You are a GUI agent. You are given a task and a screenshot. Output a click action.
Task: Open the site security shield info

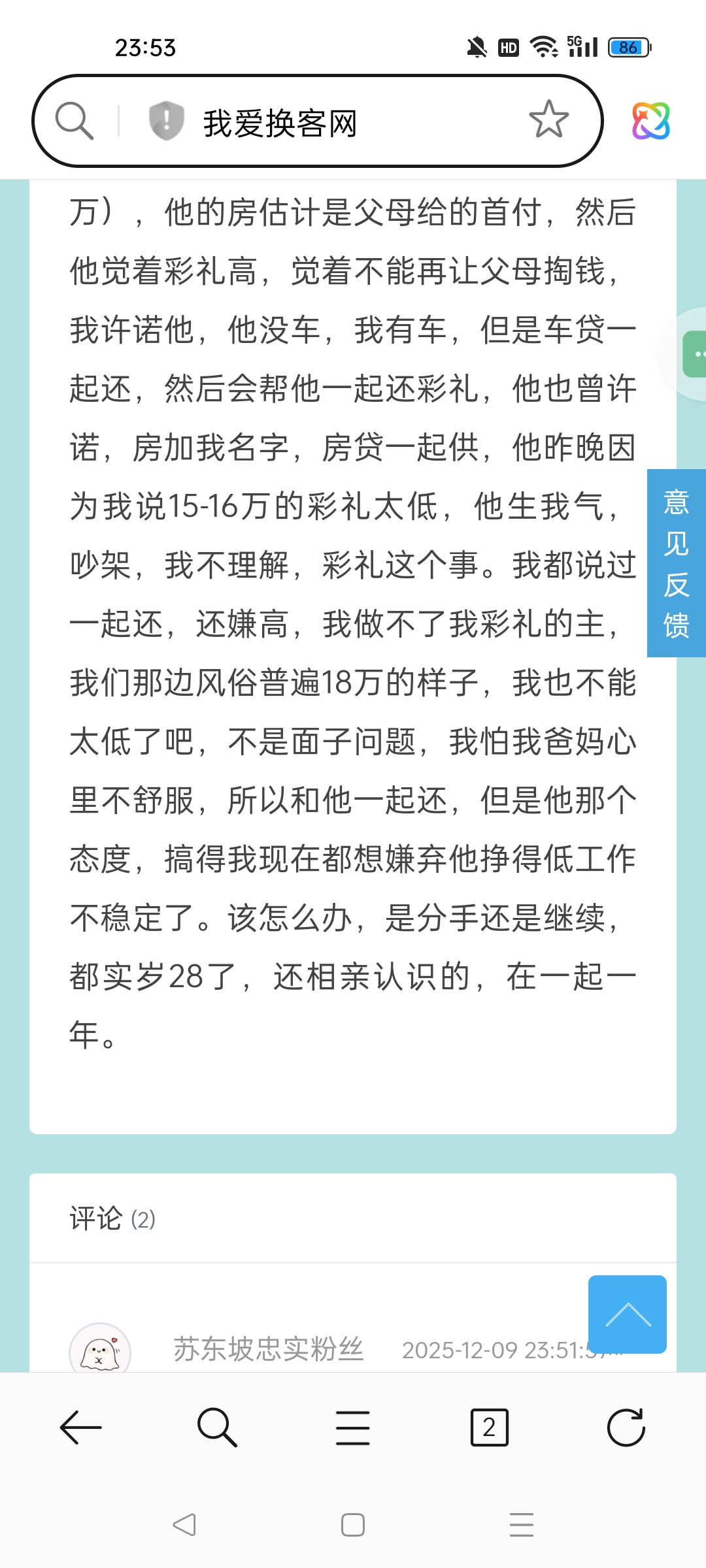click(x=166, y=121)
